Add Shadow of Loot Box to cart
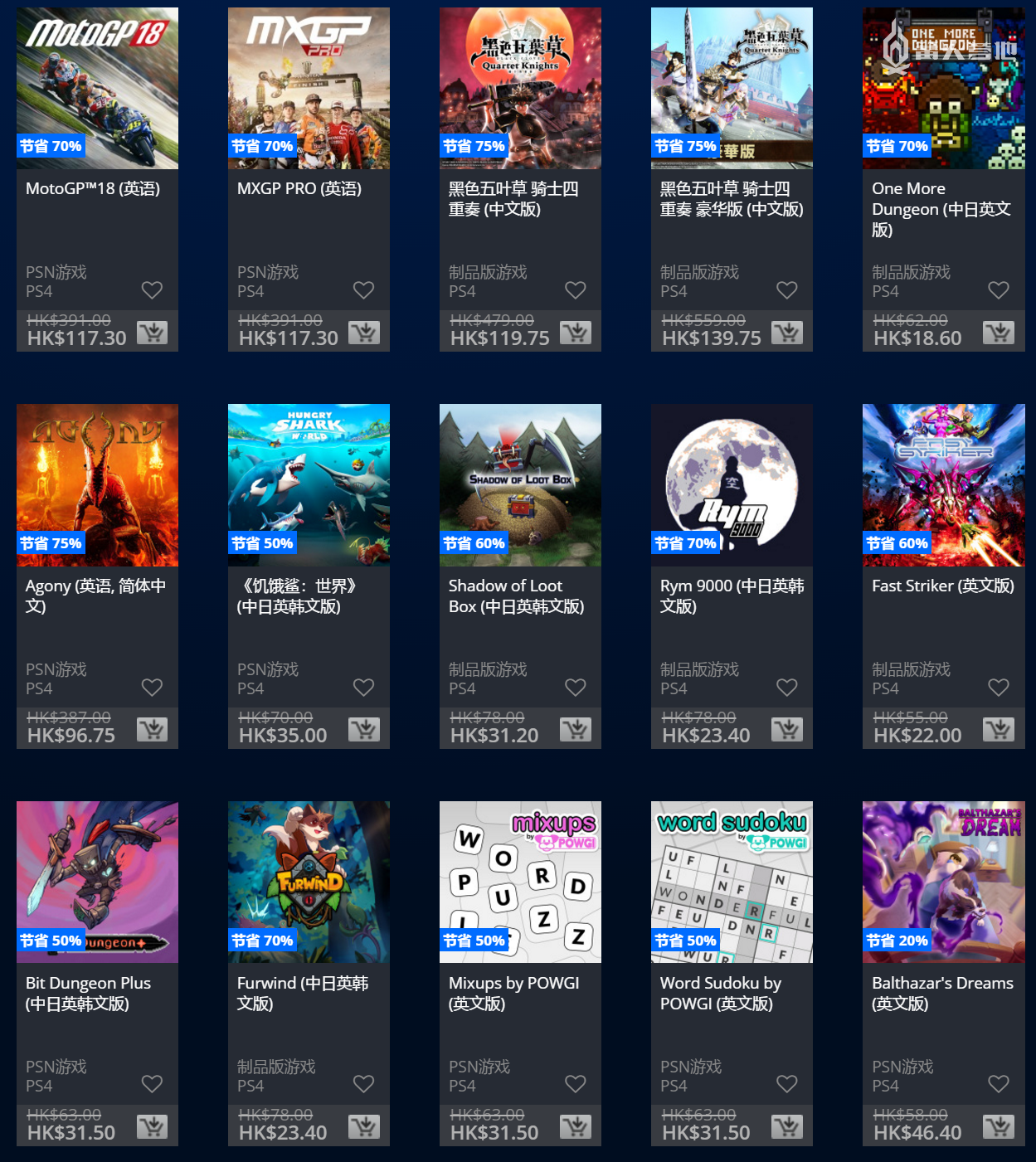The image size is (1036, 1162). tap(575, 730)
